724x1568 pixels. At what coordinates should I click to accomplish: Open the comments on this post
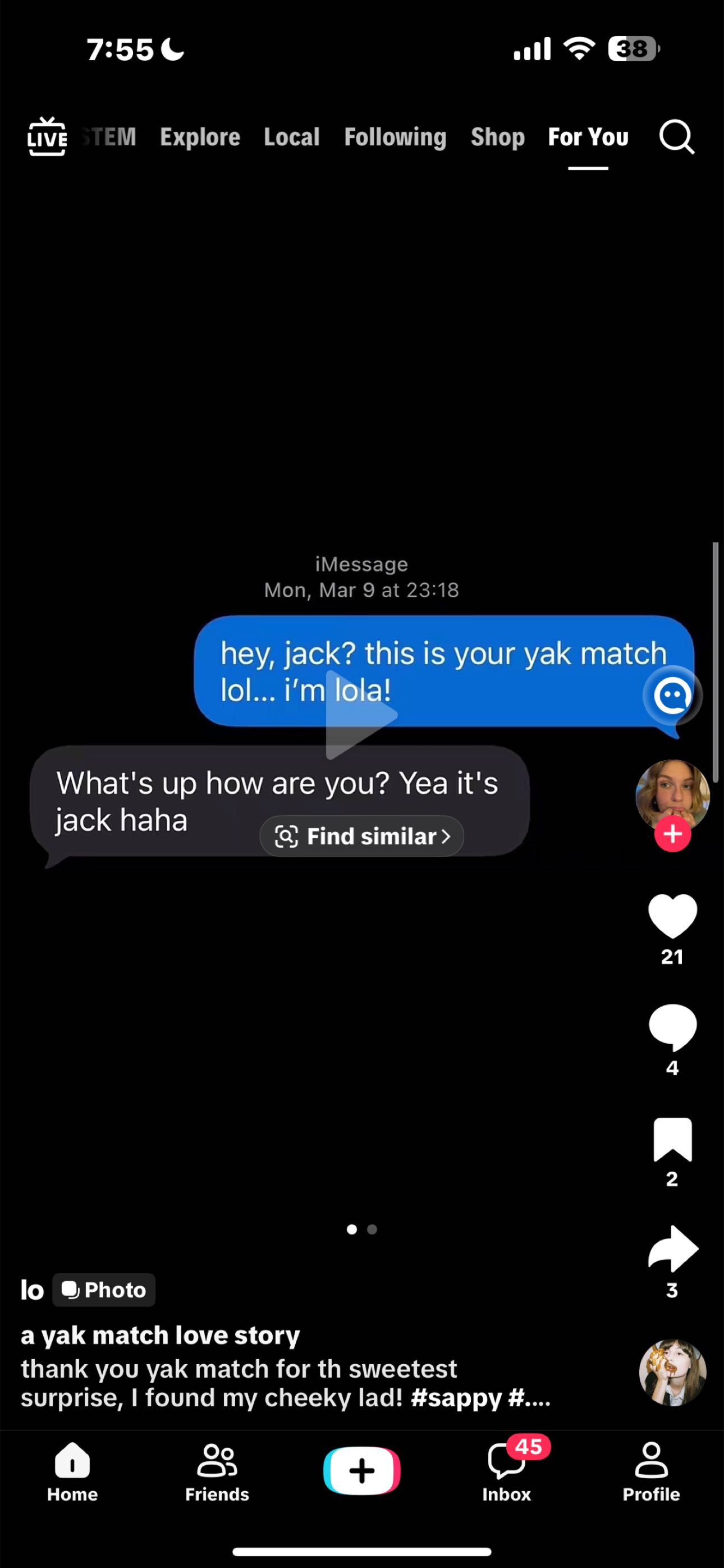tap(672, 1027)
